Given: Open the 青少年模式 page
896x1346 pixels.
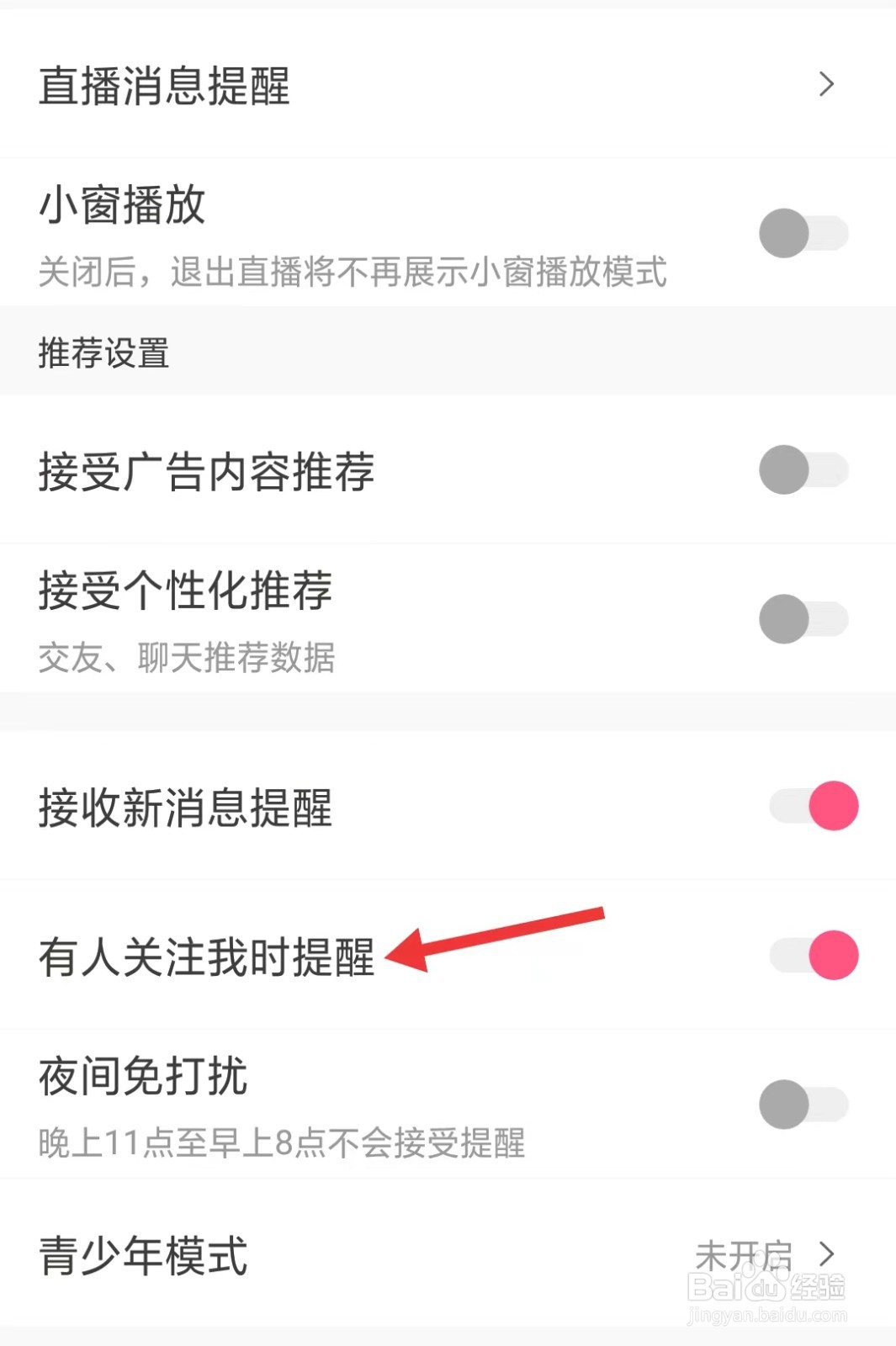Looking at the screenshot, I should [143, 1257].
